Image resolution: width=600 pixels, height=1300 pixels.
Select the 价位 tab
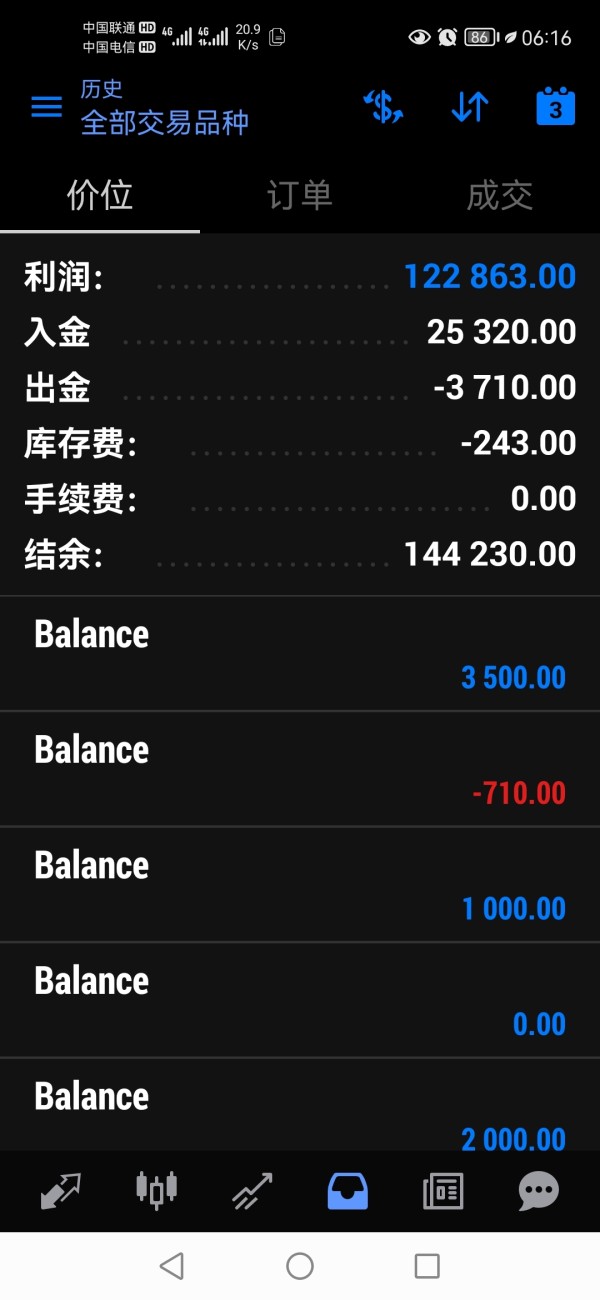(100, 195)
